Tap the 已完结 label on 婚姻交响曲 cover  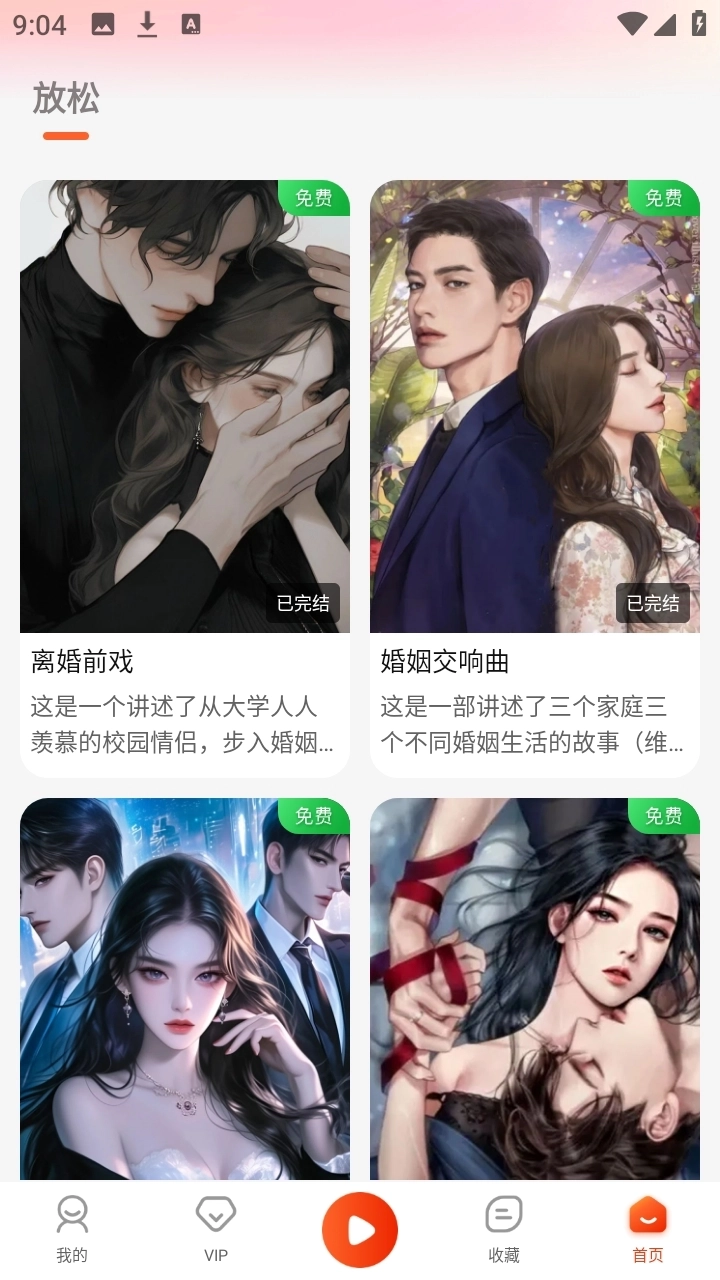tap(653, 603)
